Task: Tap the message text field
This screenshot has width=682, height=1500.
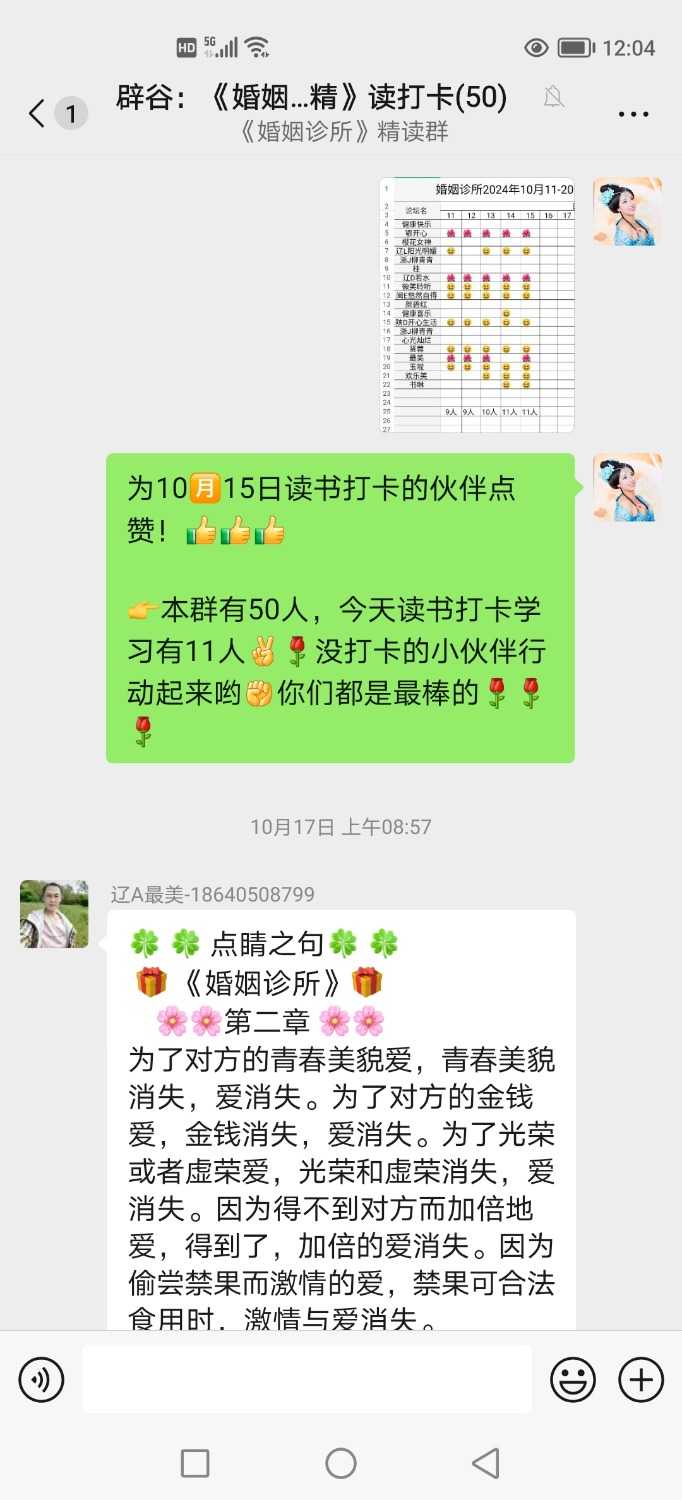Action: [x=307, y=1380]
